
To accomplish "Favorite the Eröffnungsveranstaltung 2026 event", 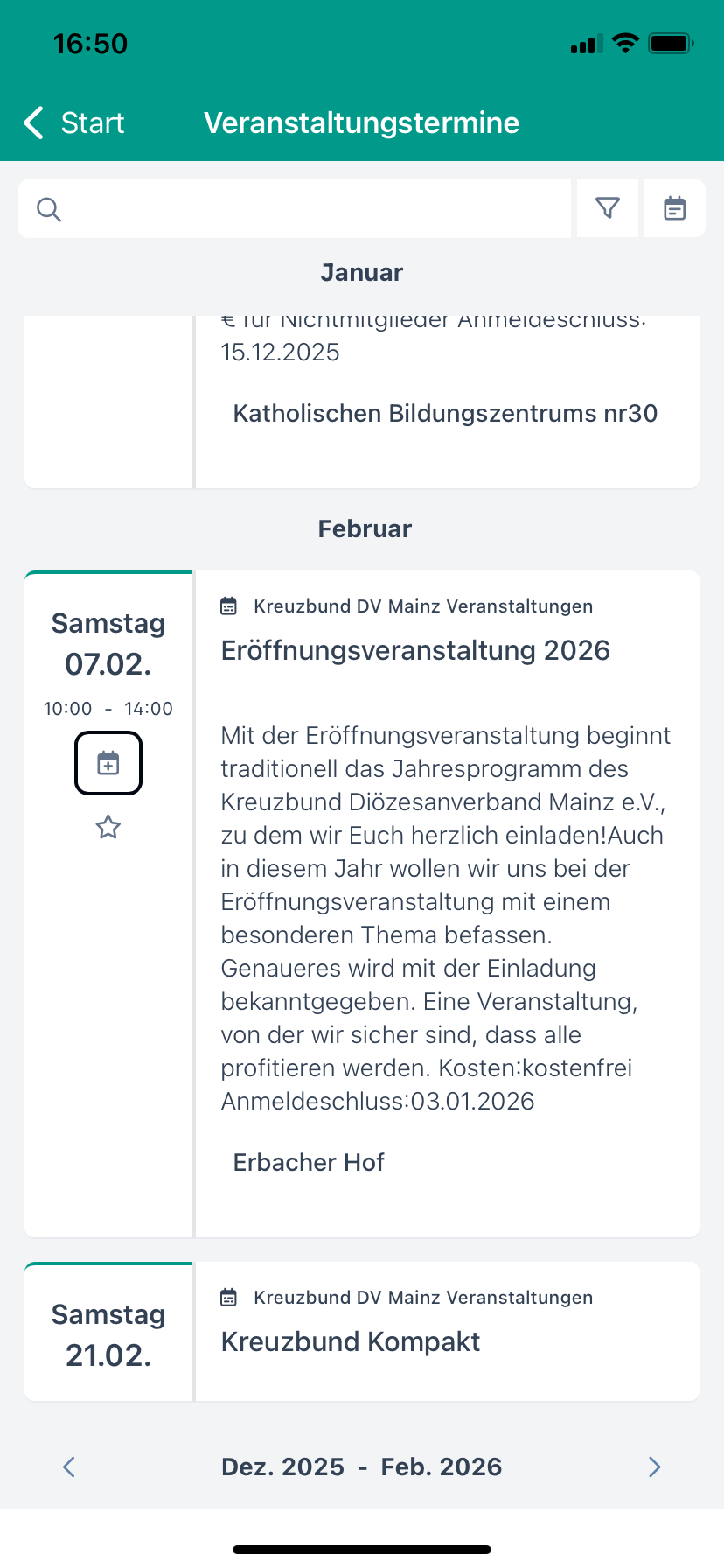I will (108, 827).
